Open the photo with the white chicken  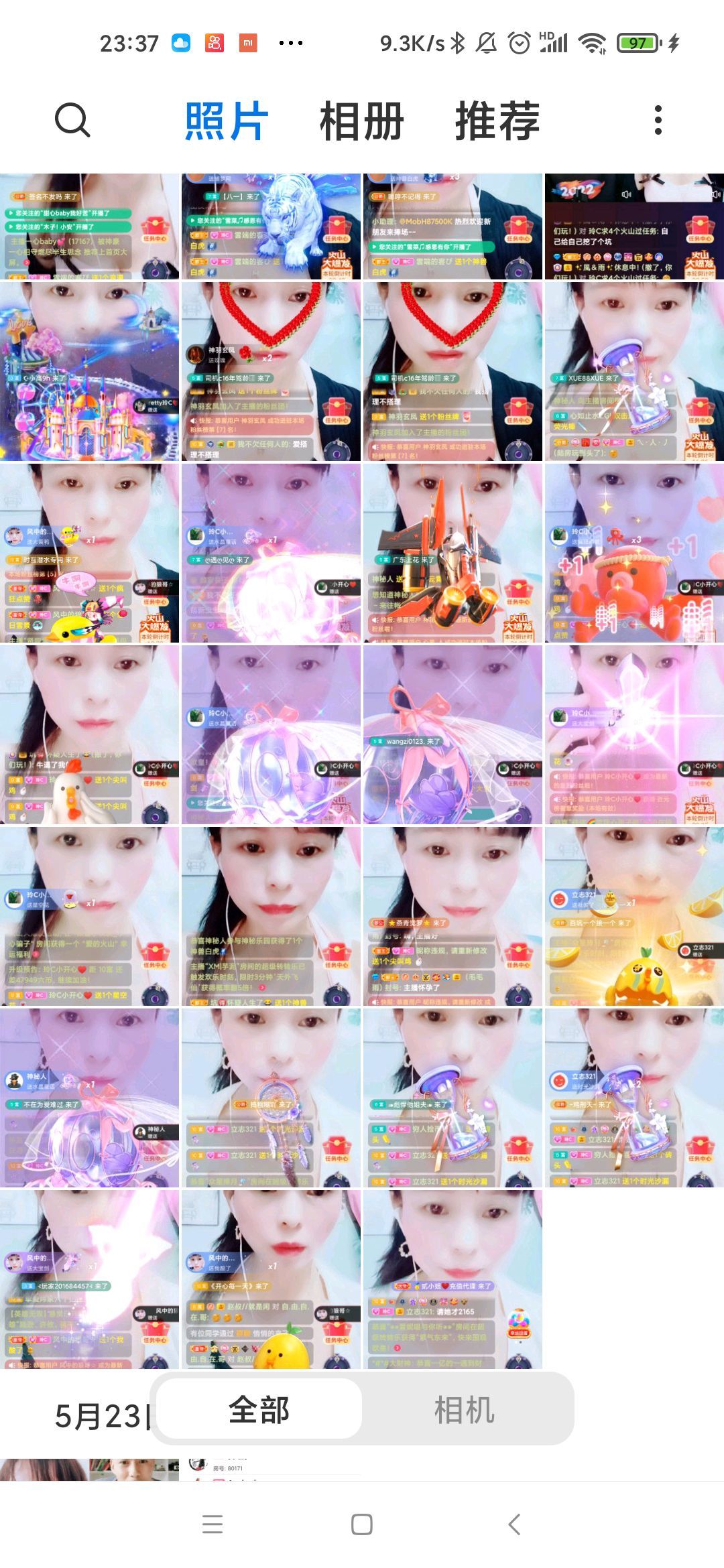coord(89,735)
